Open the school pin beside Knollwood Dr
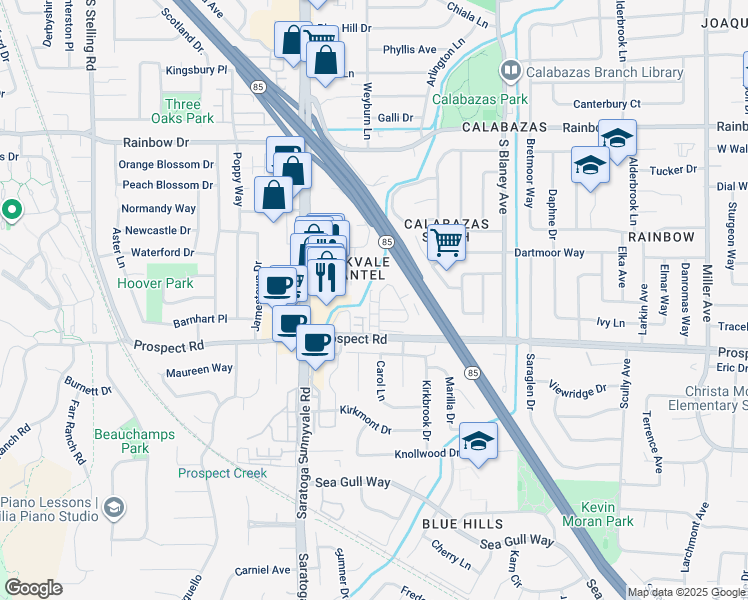The height and width of the screenshot is (600, 748). [479, 442]
